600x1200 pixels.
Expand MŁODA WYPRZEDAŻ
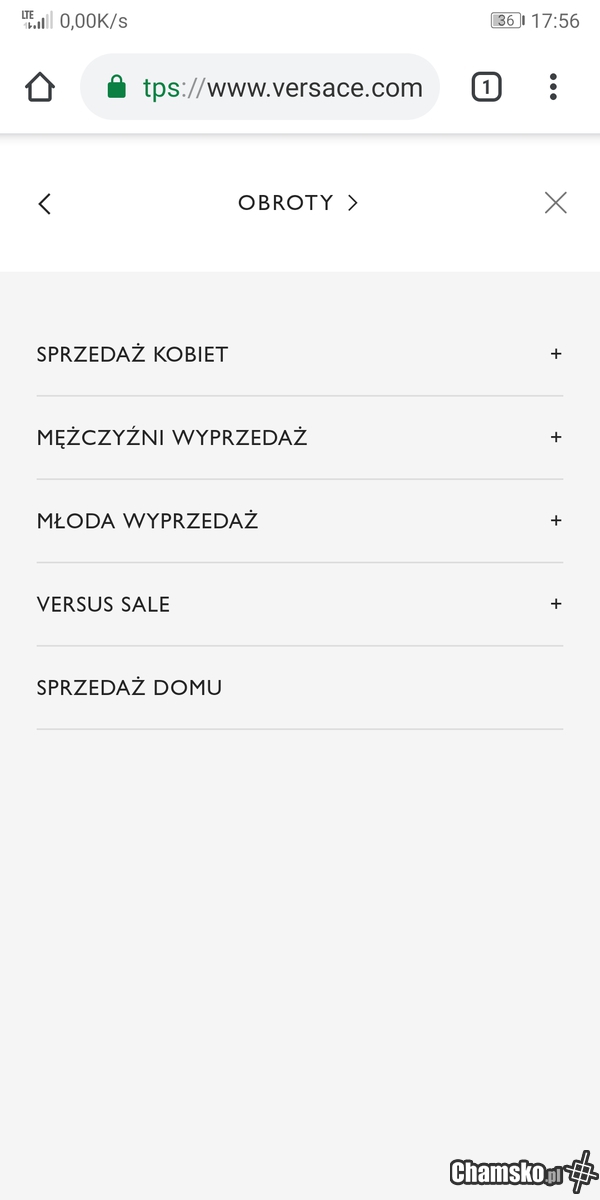pos(556,521)
